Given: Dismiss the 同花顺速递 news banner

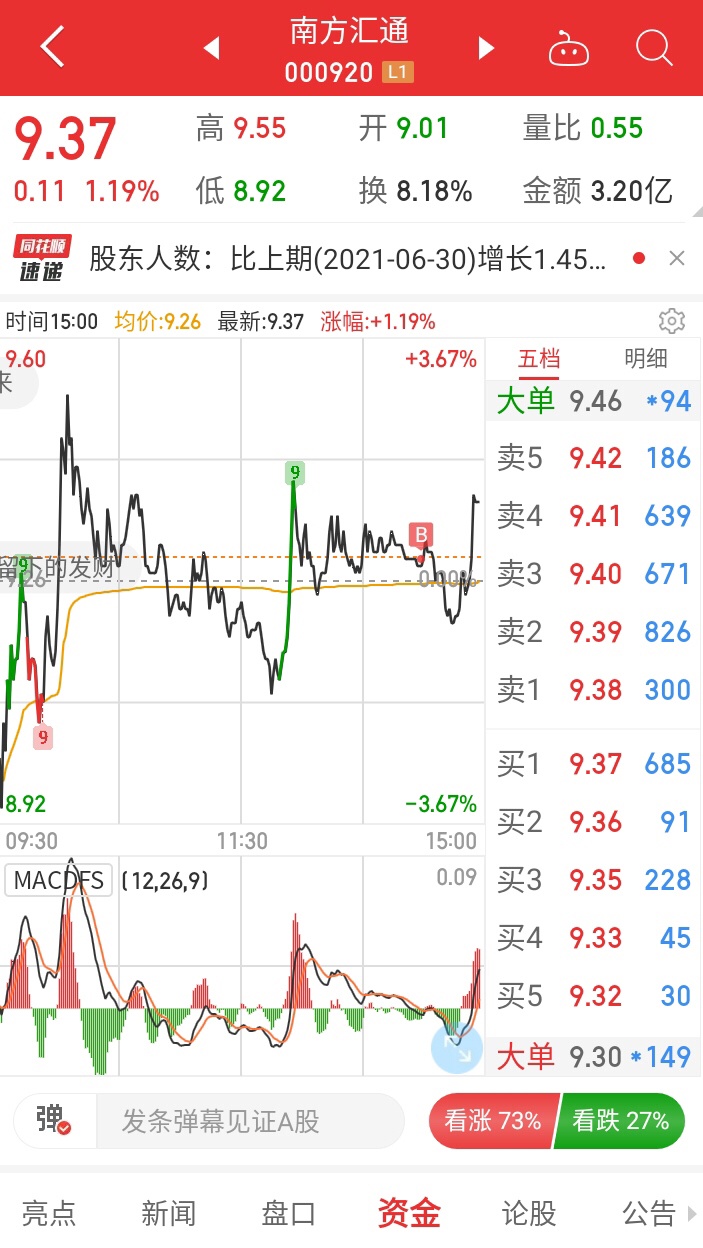Looking at the screenshot, I should pyautogui.click(x=677, y=259).
